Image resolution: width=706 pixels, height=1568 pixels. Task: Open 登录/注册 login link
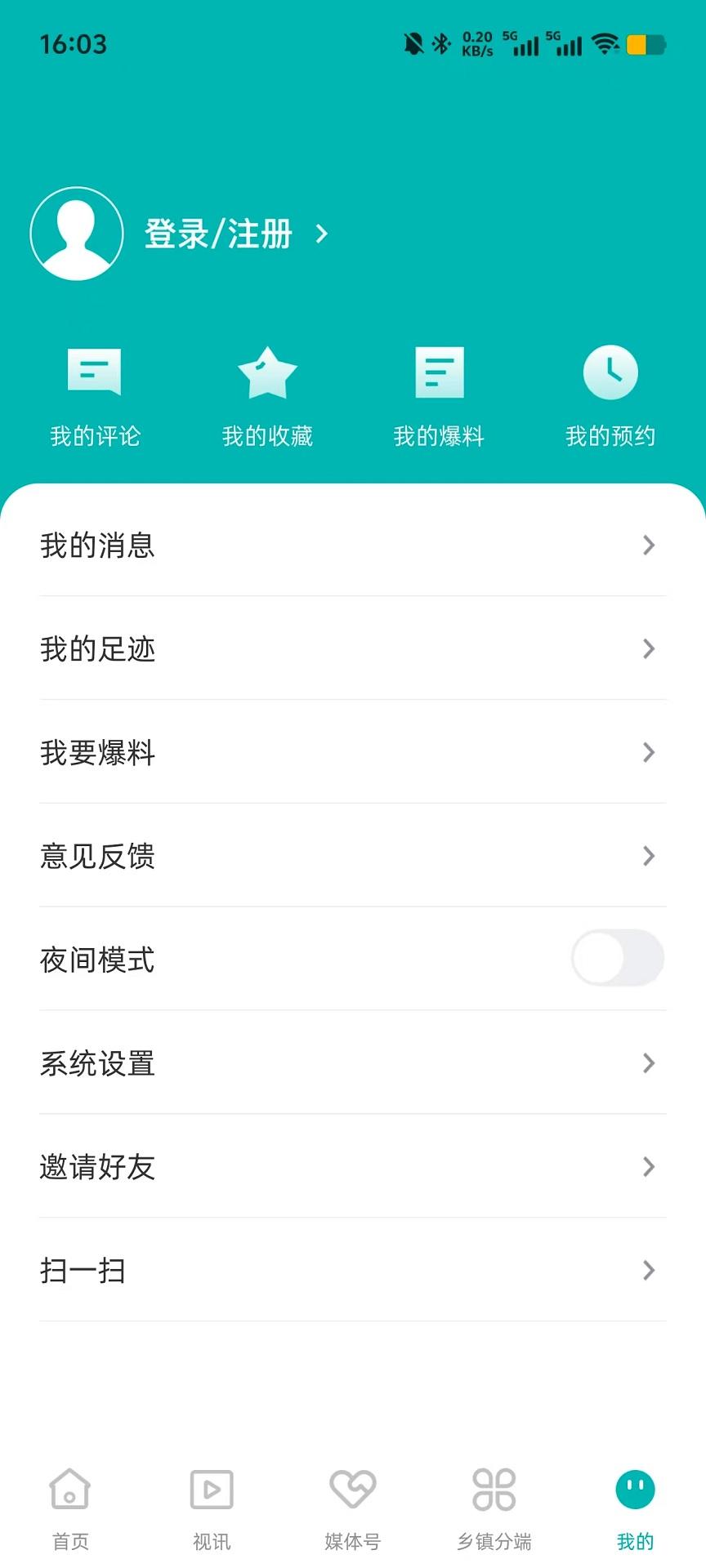(x=218, y=233)
